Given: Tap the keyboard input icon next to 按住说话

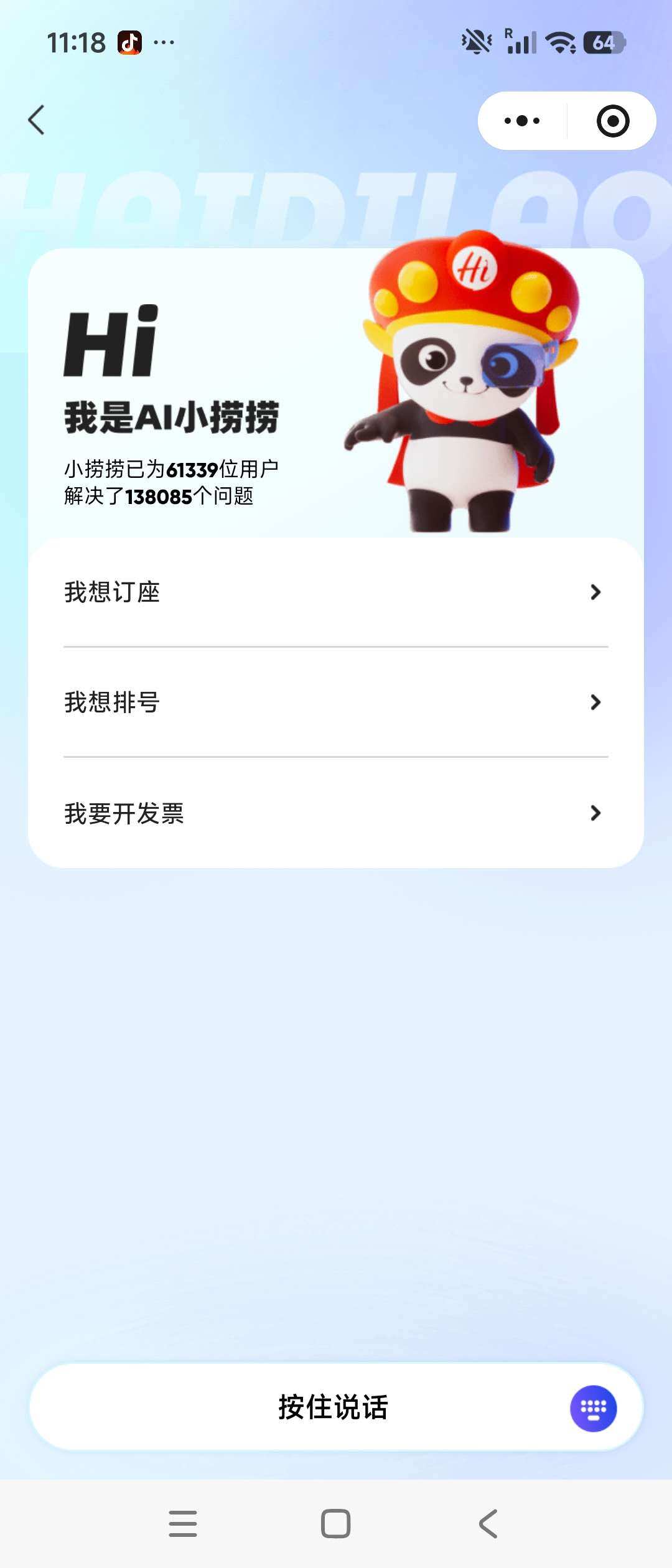Looking at the screenshot, I should point(594,1409).
